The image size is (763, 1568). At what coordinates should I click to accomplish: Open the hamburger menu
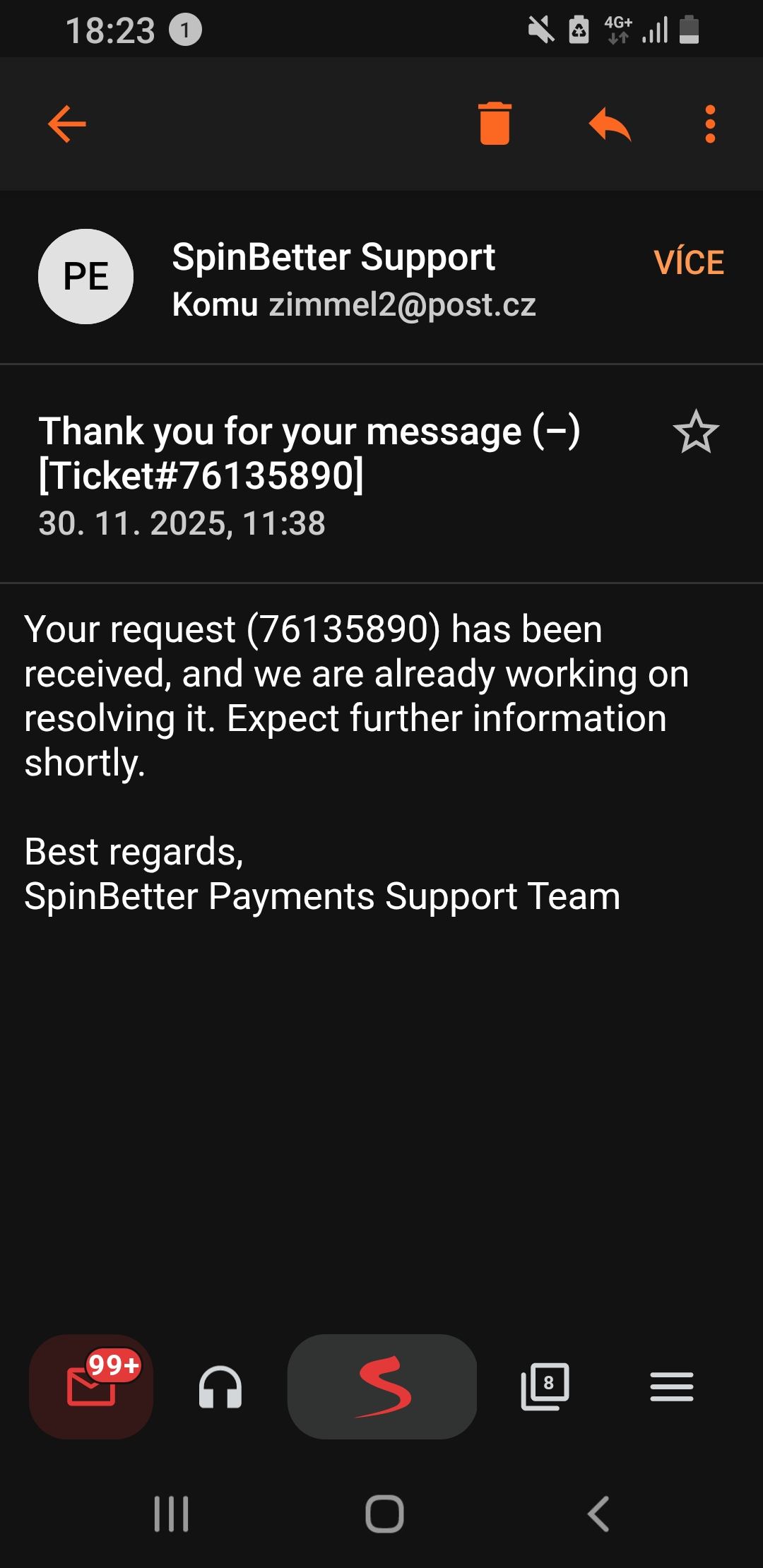coord(672,1386)
